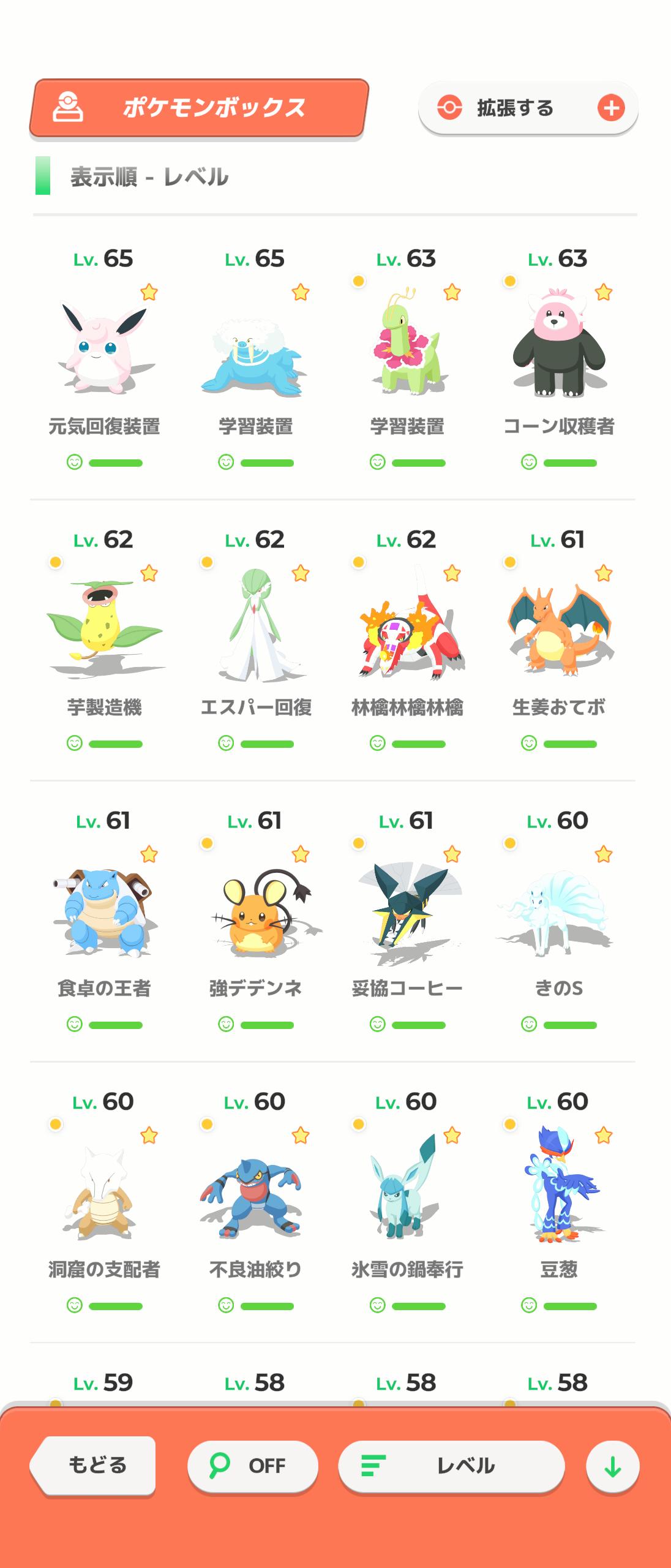The image size is (671, 1568).
Task: Toggle the search filter OFF button
Action: tap(252, 1466)
